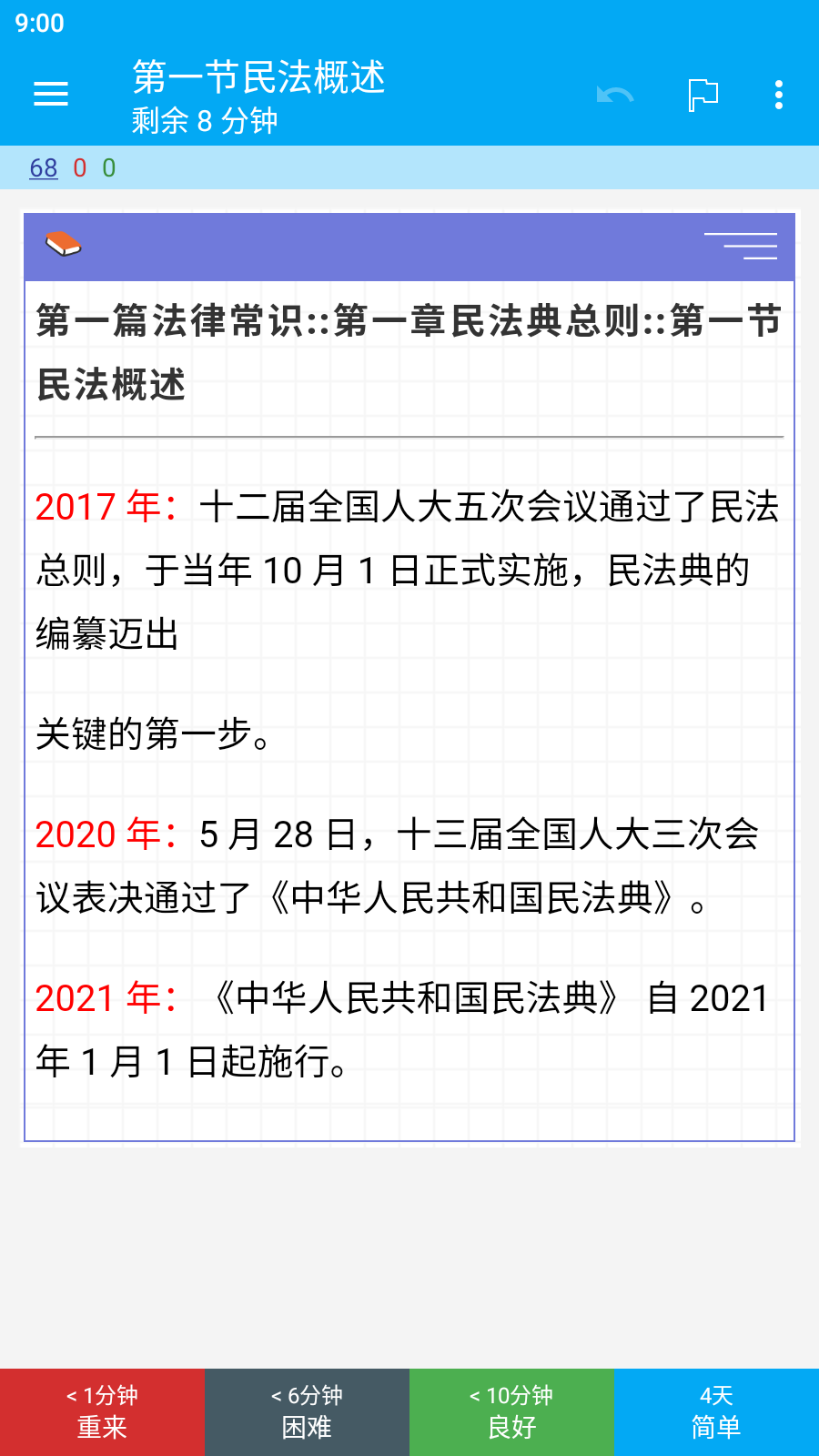Rate card as 困难 (hard)

[x=307, y=1412]
